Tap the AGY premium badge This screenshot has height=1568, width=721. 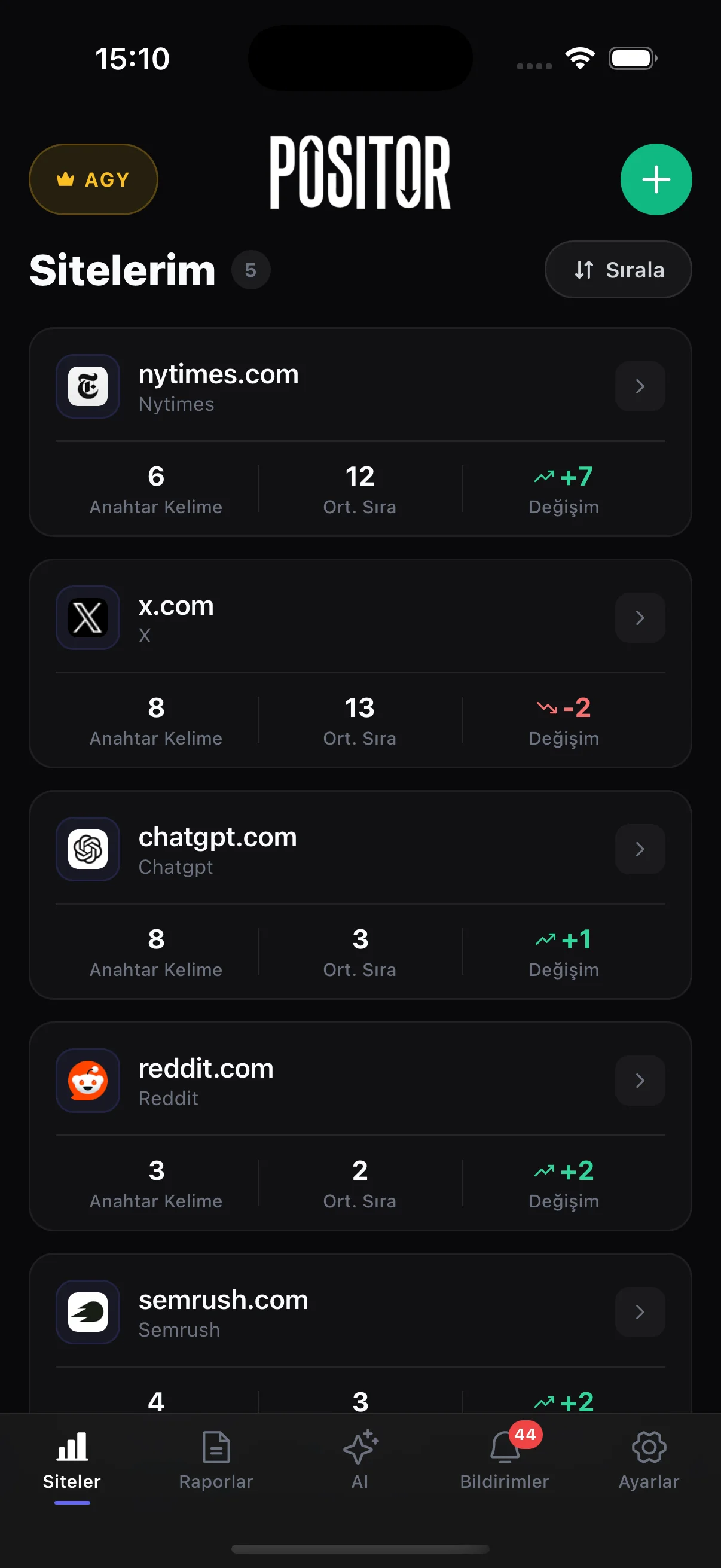[93, 179]
